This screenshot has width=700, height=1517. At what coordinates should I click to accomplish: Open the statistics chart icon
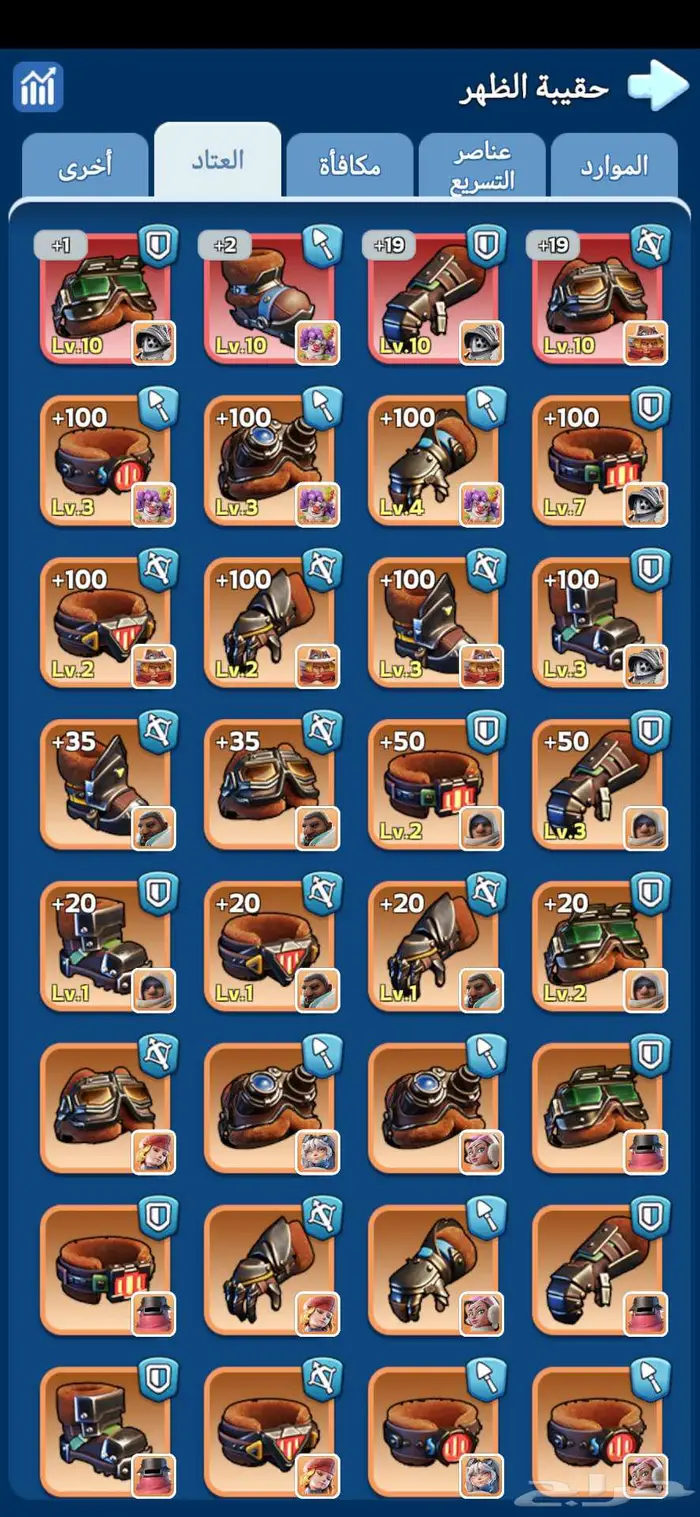(38, 87)
